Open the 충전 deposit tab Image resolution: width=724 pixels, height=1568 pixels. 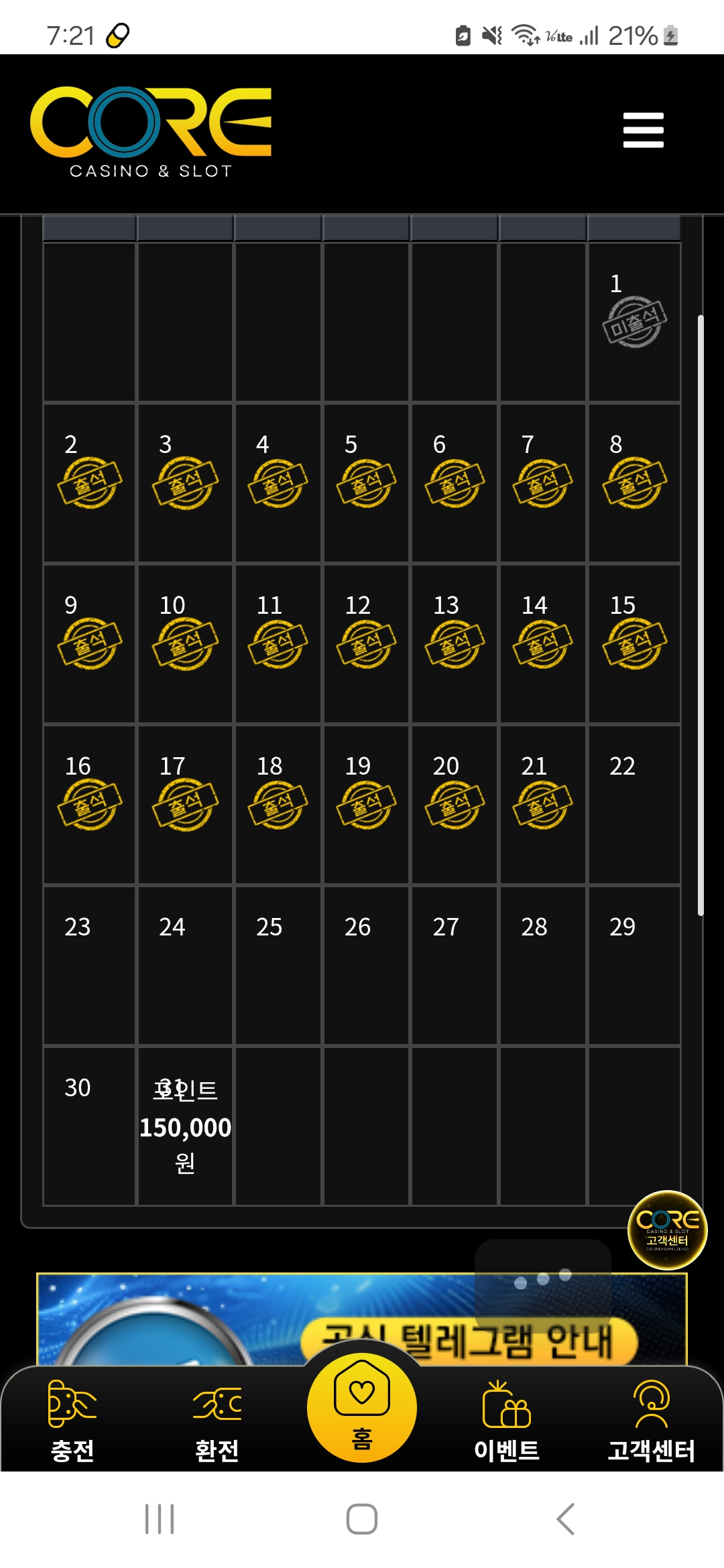coord(72,1420)
